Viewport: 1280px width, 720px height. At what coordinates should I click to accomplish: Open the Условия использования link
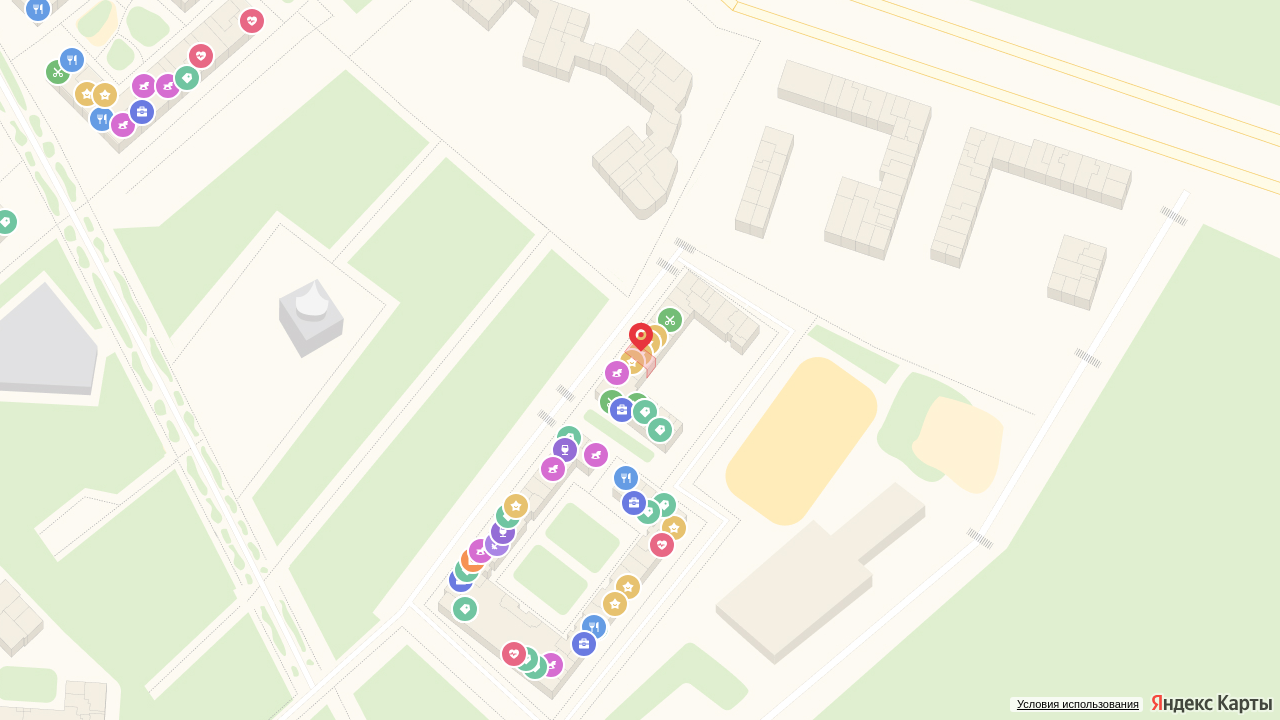click(1077, 704)
